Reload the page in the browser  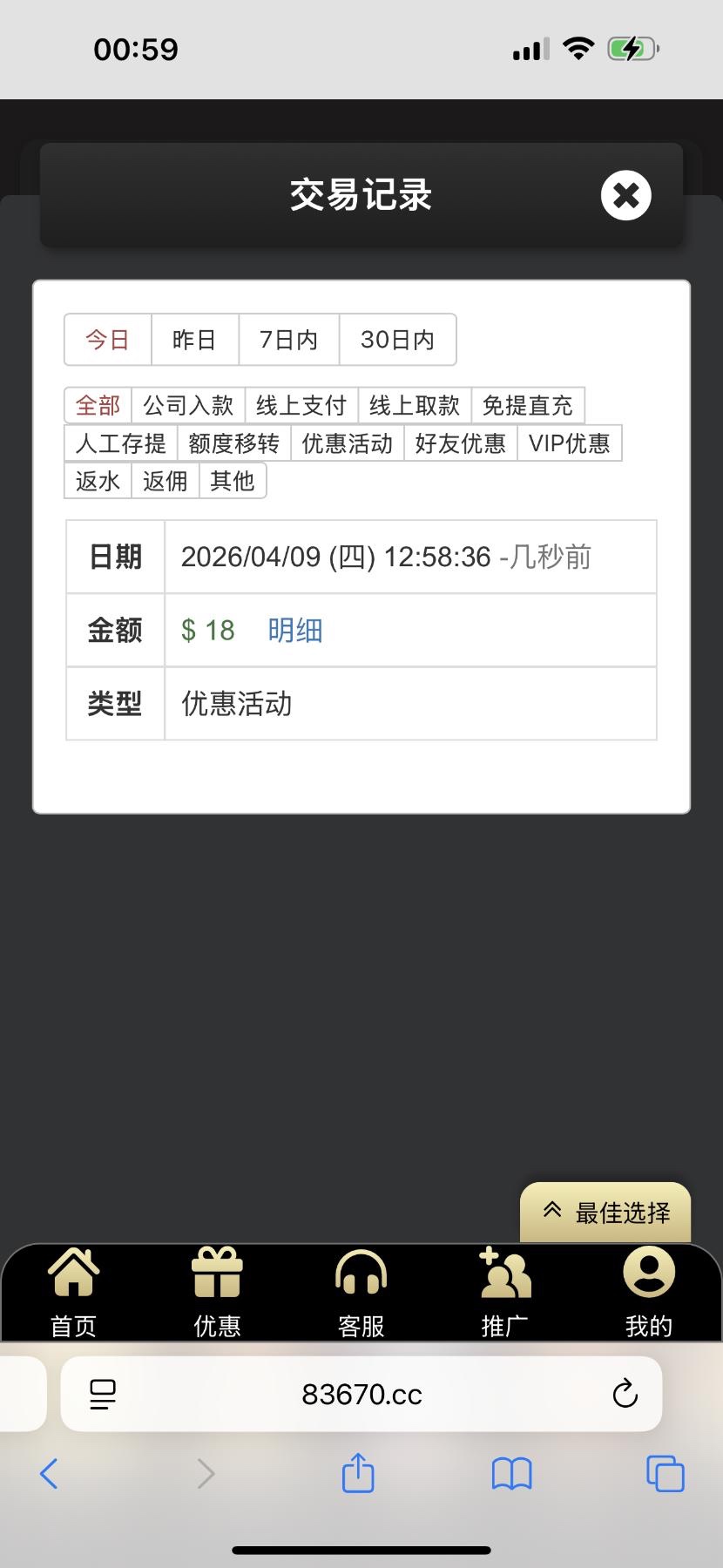625,1394
